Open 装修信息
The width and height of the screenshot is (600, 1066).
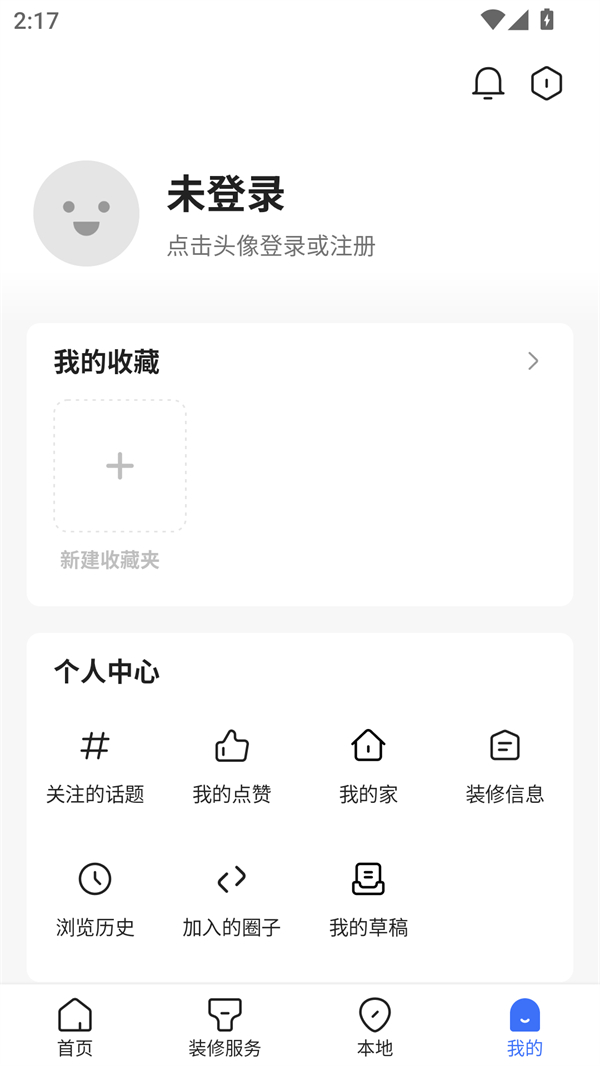tap(505, 765)
